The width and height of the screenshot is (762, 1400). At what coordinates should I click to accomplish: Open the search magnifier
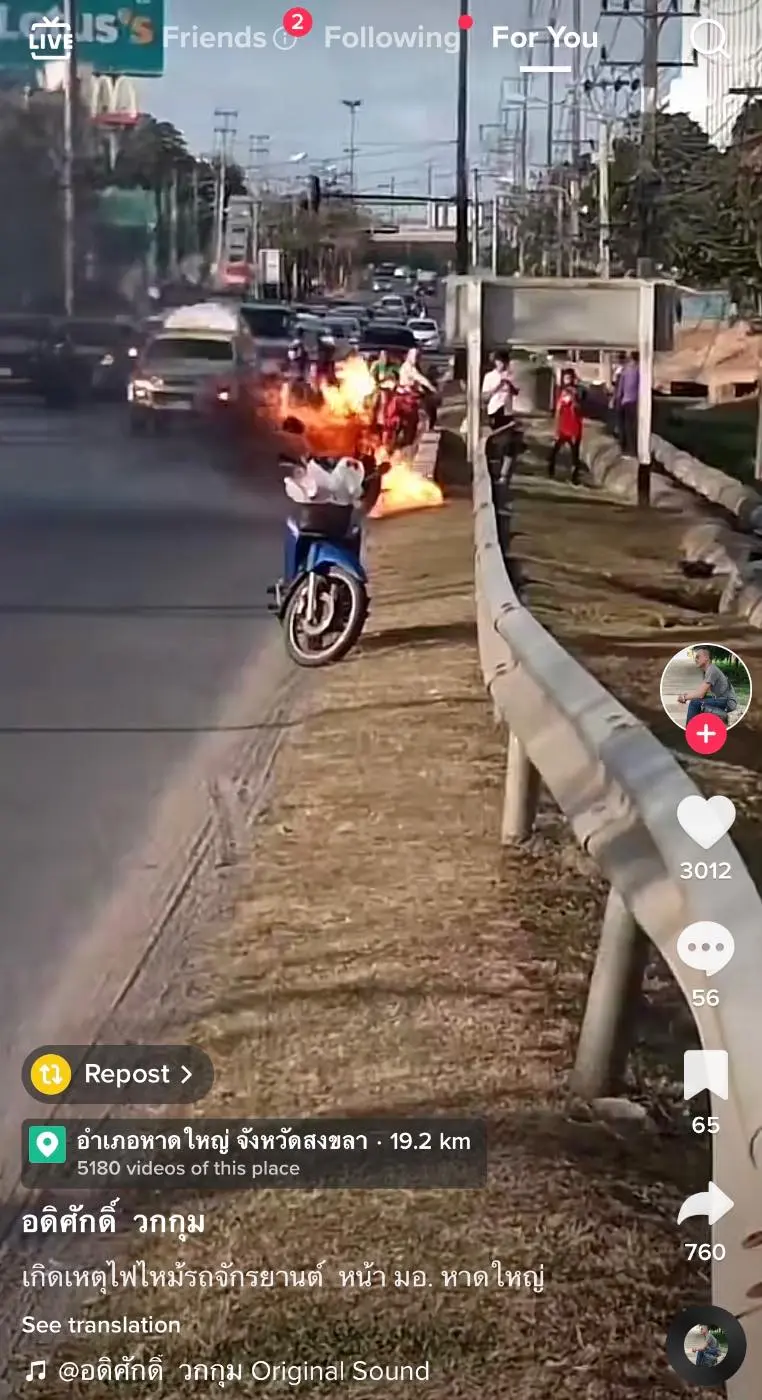(x=709, y=38)
